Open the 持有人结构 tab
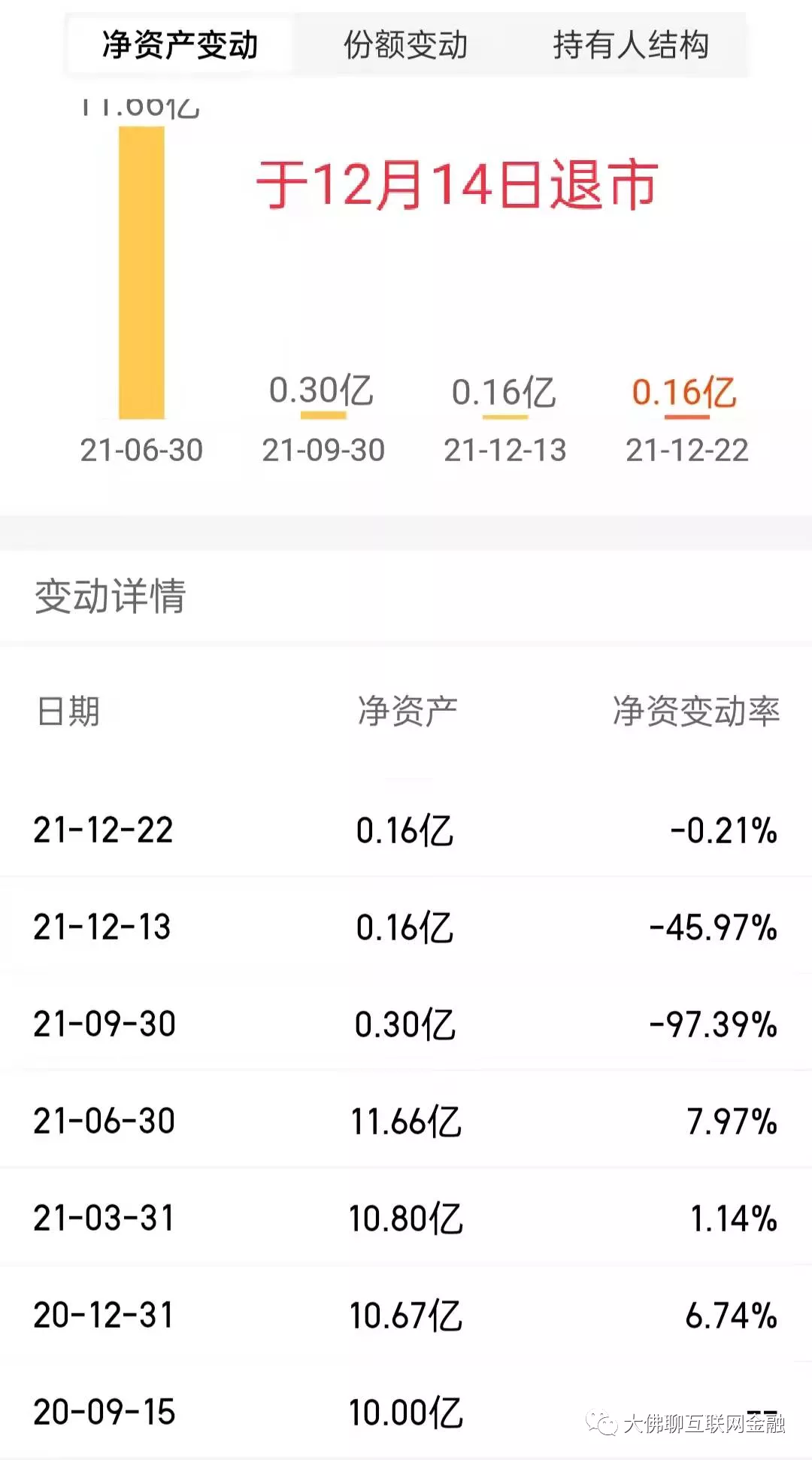The height and width of the screenshot is (1460, 812). coord(631,45)
